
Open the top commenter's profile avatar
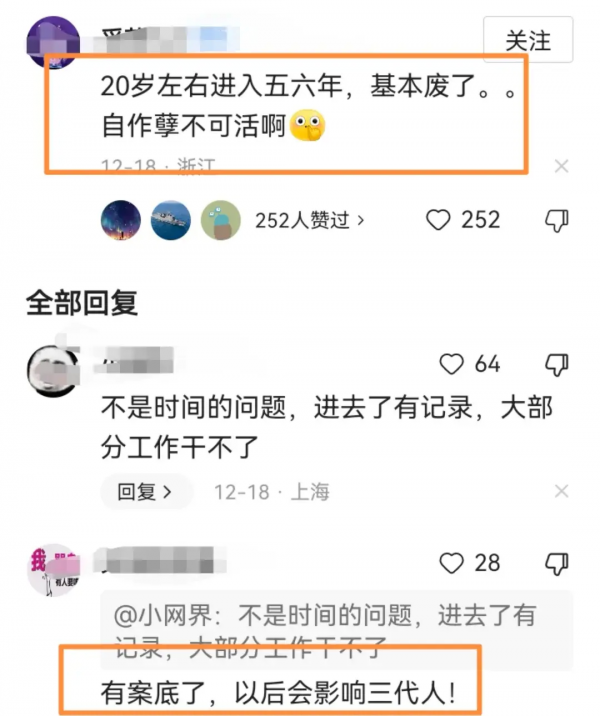tap(53, 43)
